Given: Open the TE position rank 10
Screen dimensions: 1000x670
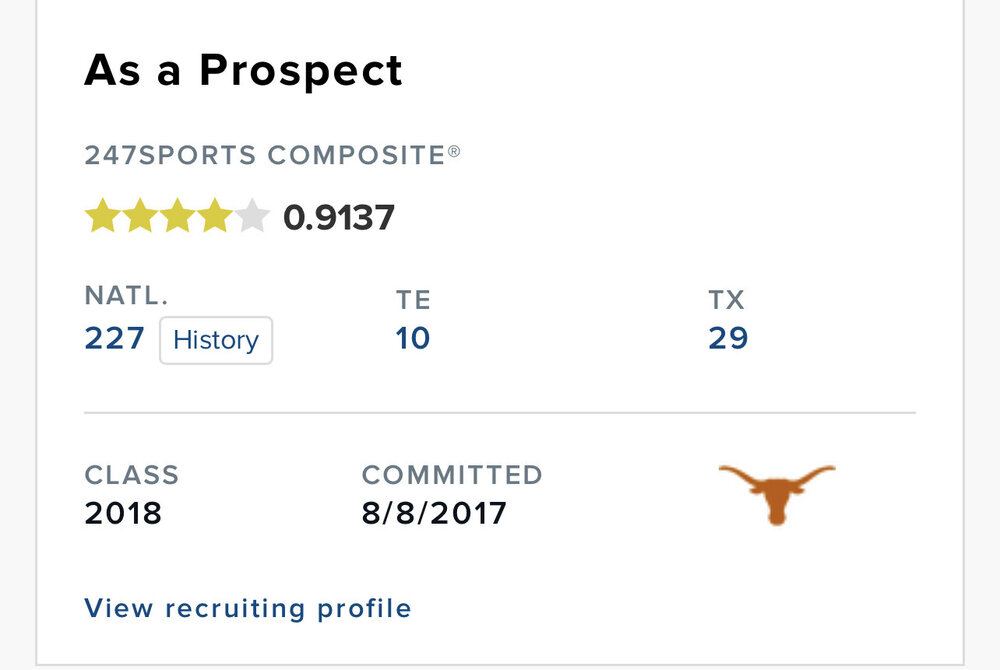Looking at the screenshot, I should coord(413,338).
